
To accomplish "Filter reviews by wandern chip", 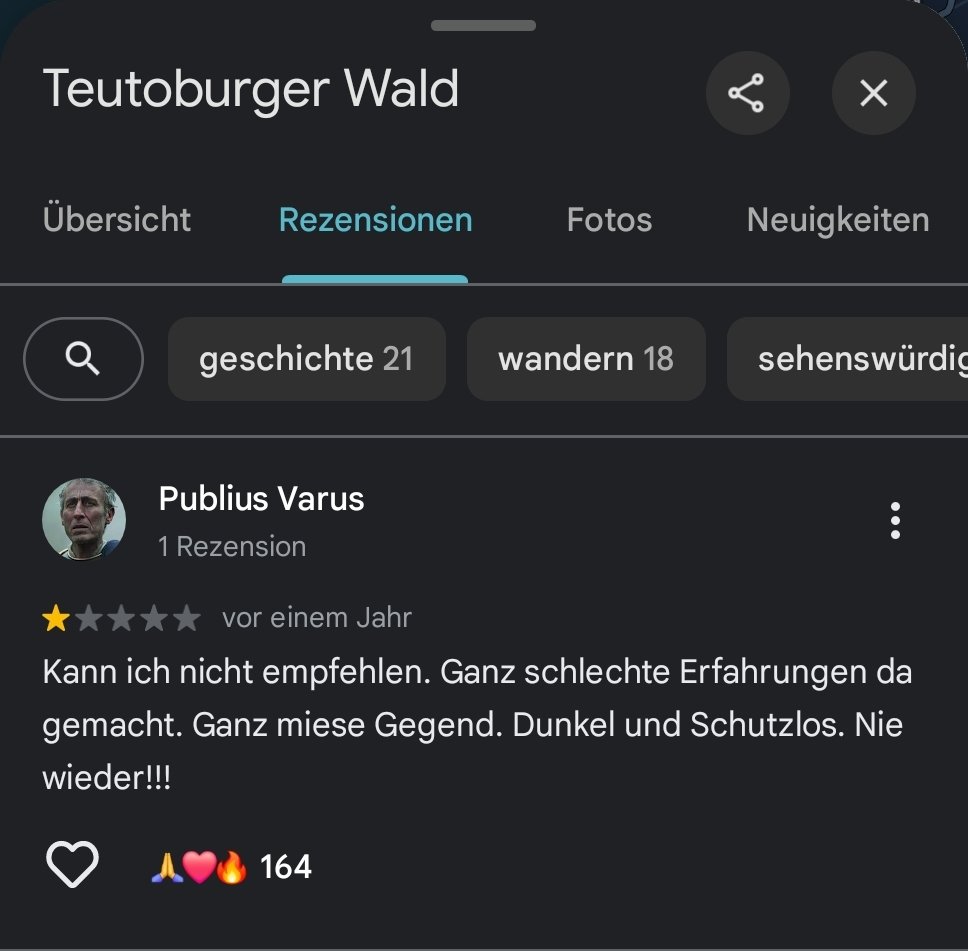I will [586, 359].
